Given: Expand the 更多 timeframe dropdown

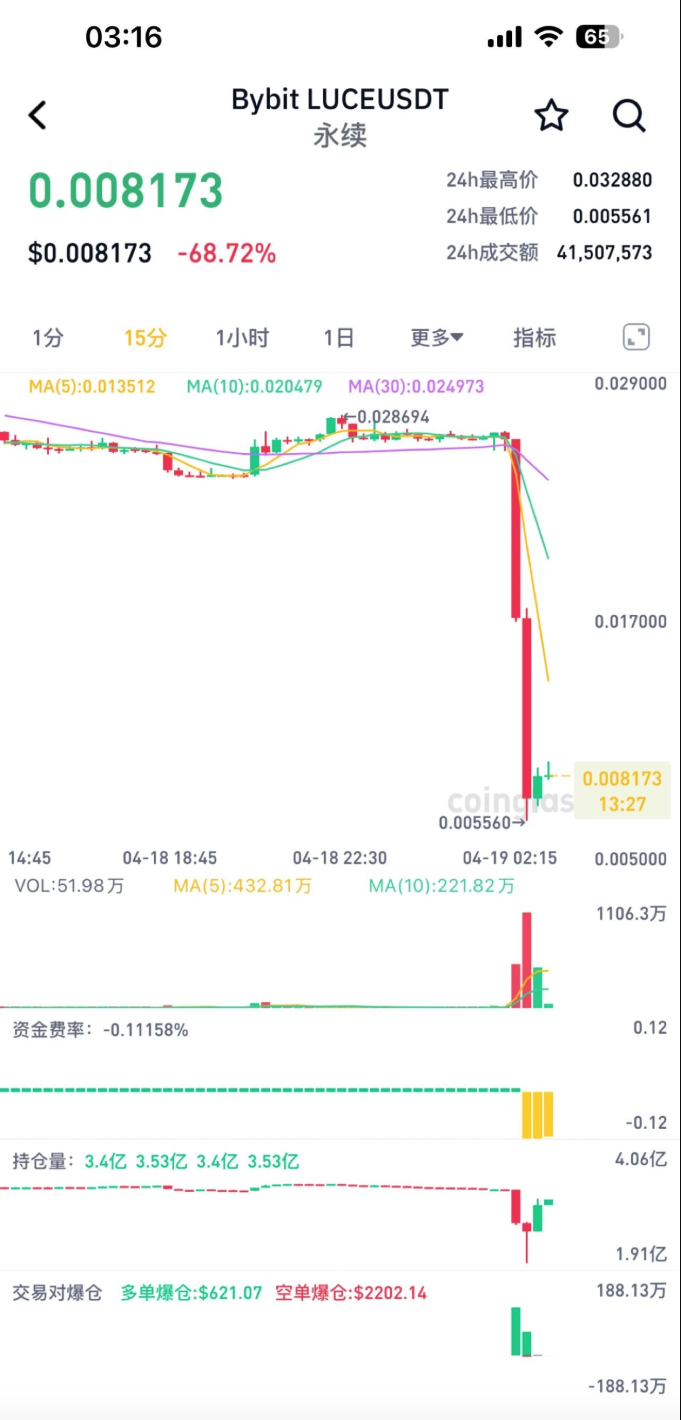Looking at the screenshot, I should click(x=436, y=338).
